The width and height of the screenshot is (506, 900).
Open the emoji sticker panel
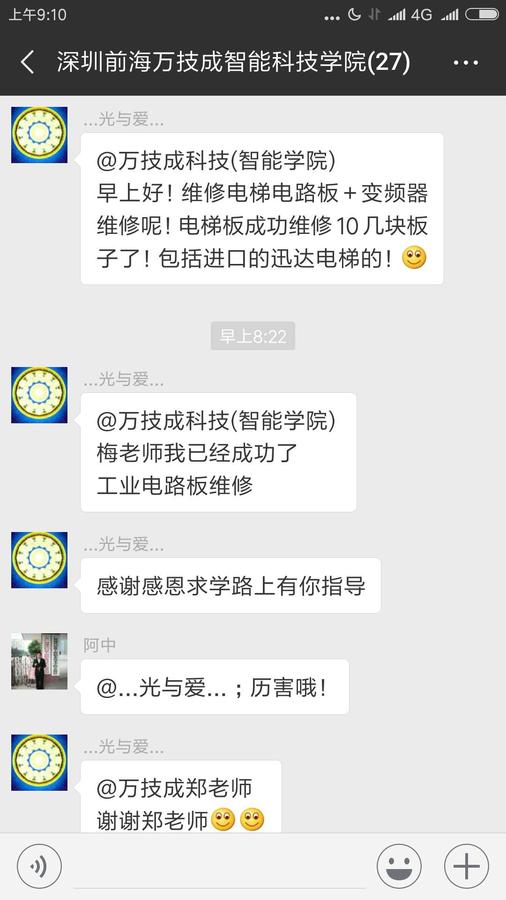(x=399, y=866)
